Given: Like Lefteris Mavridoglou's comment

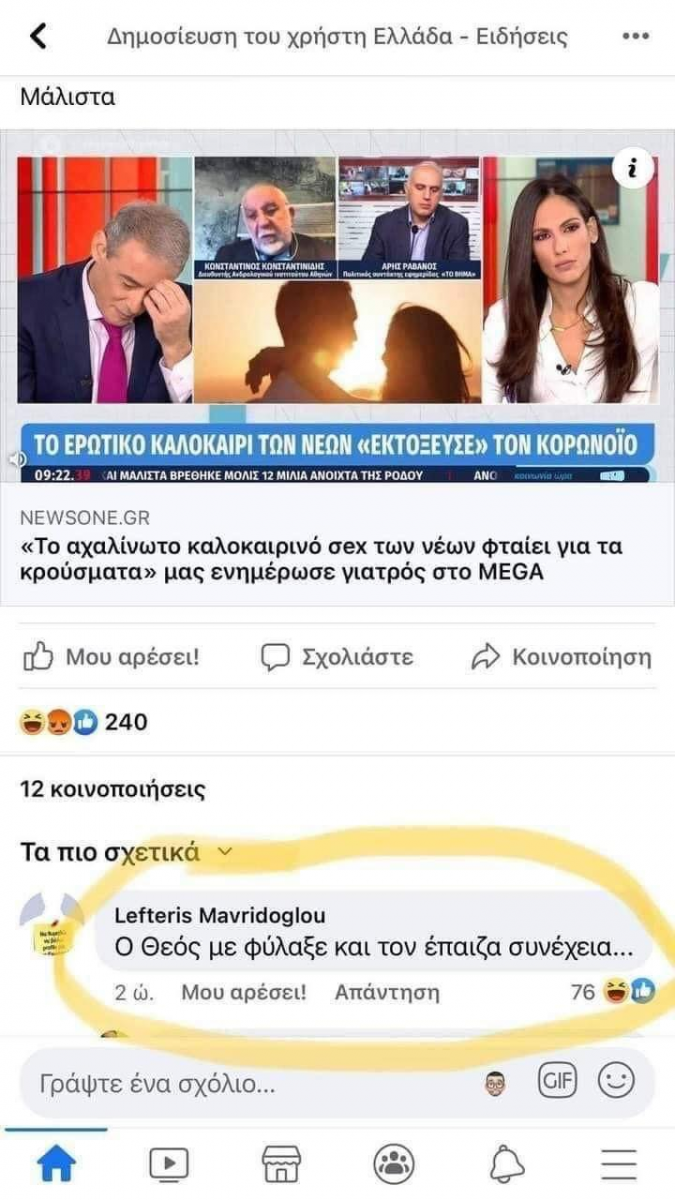Looking at the screenshot, I should pos(243,993).
